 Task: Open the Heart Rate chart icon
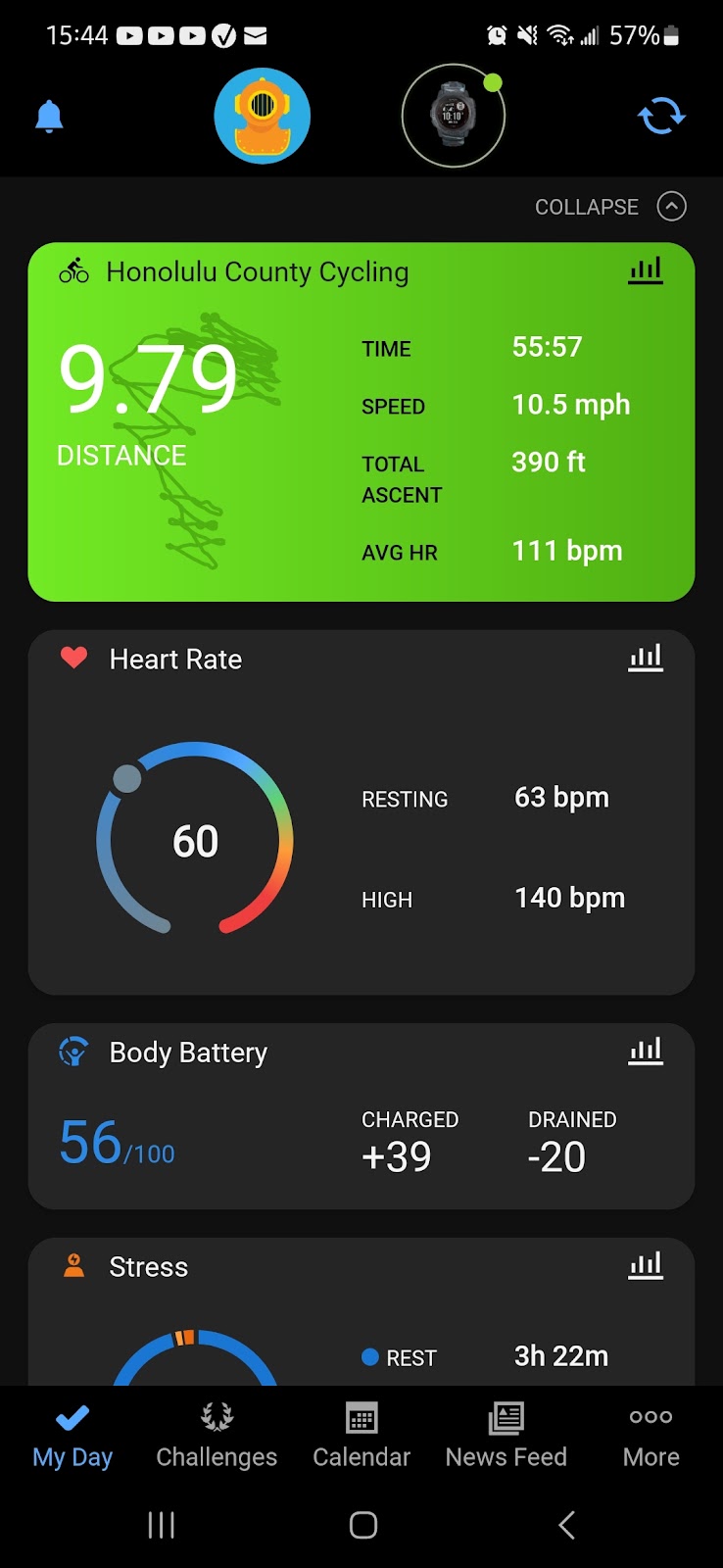[x=646, y=658]
